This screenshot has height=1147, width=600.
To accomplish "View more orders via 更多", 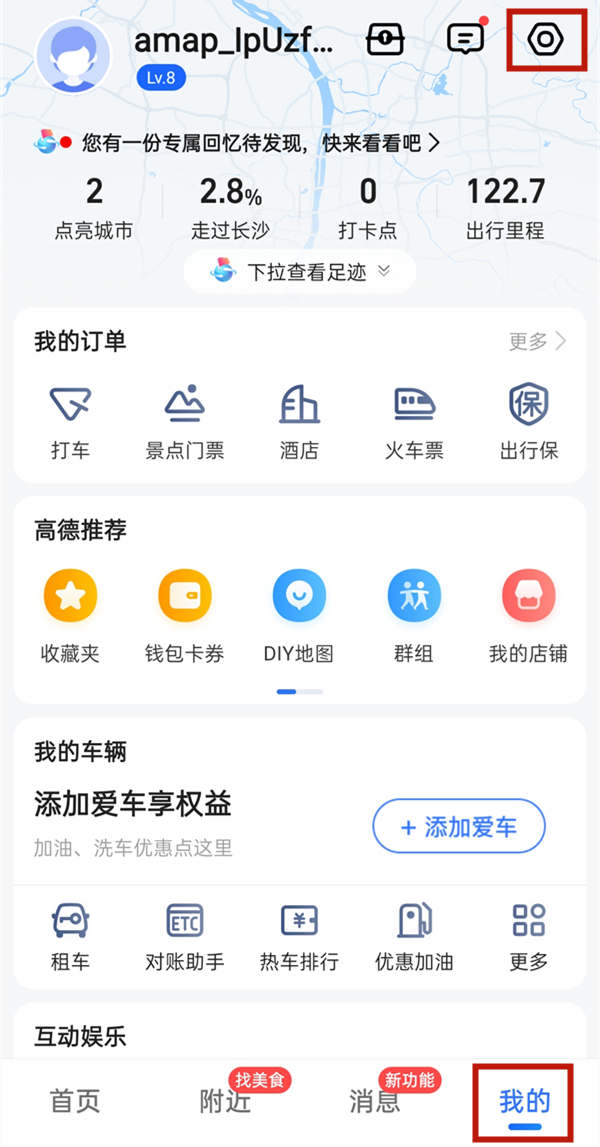I will pos(537,342).
